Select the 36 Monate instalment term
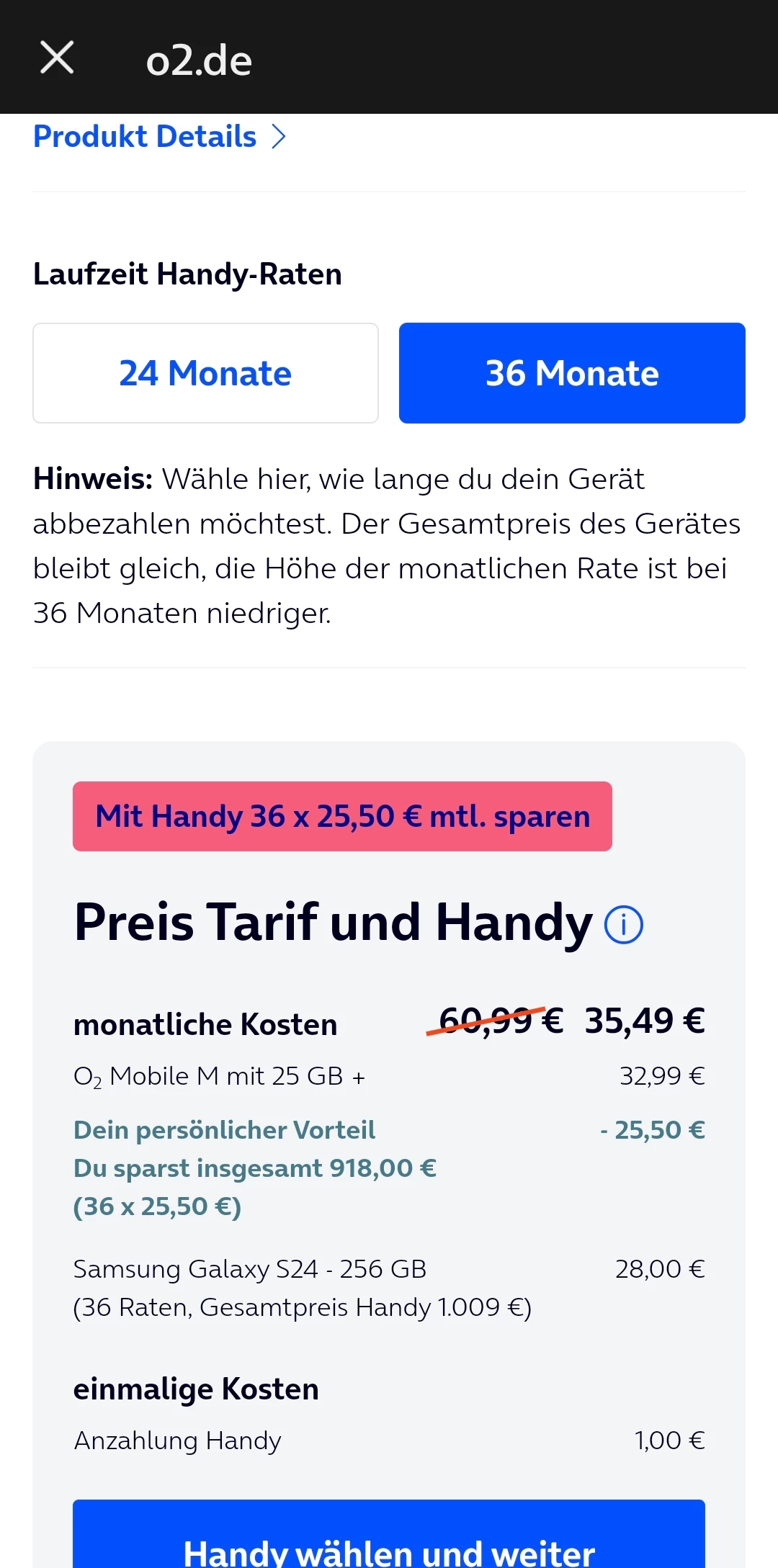Image resolution: width=778 pixels, height=1568 pixels. tap(572, 373)
